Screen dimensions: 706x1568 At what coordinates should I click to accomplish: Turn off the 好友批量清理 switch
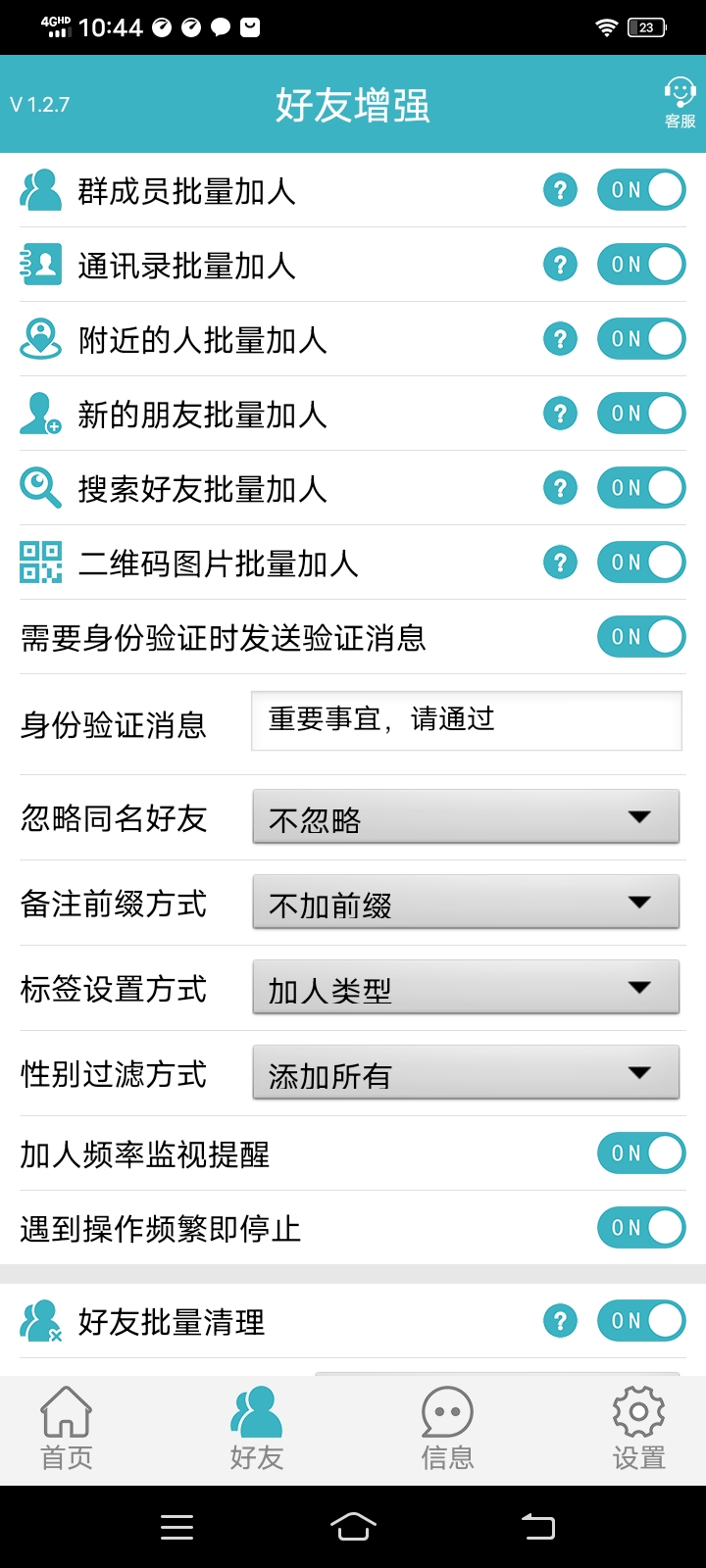tap(641, 1321)
